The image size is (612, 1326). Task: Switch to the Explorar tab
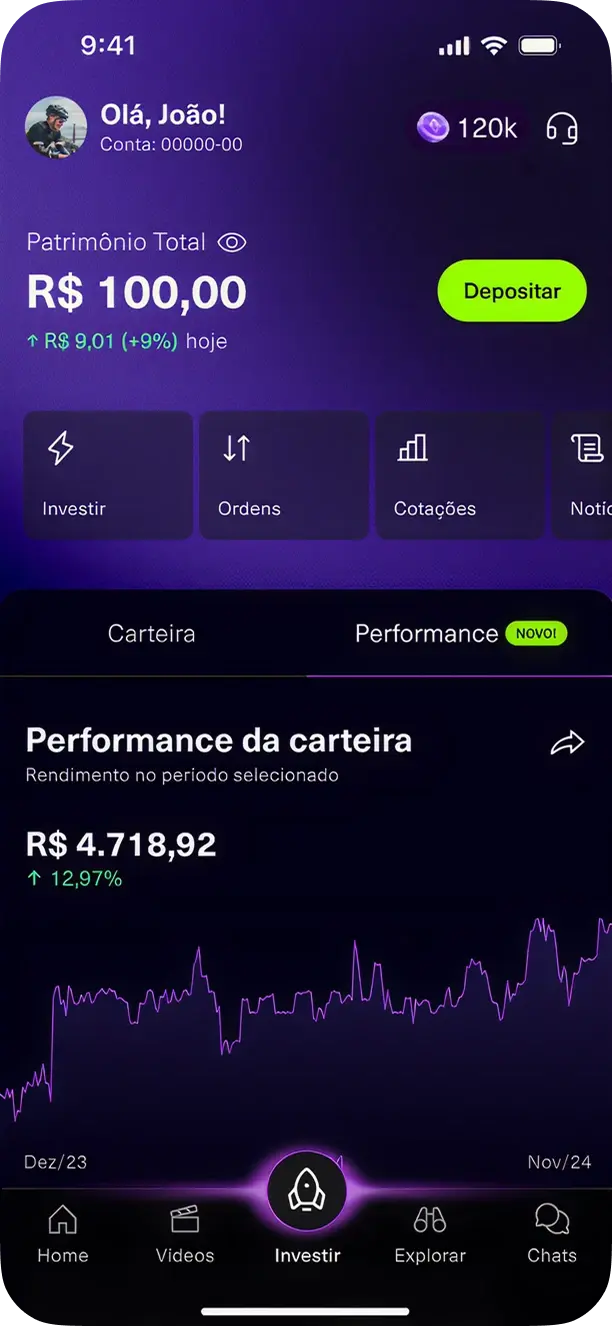[430, 1234]
